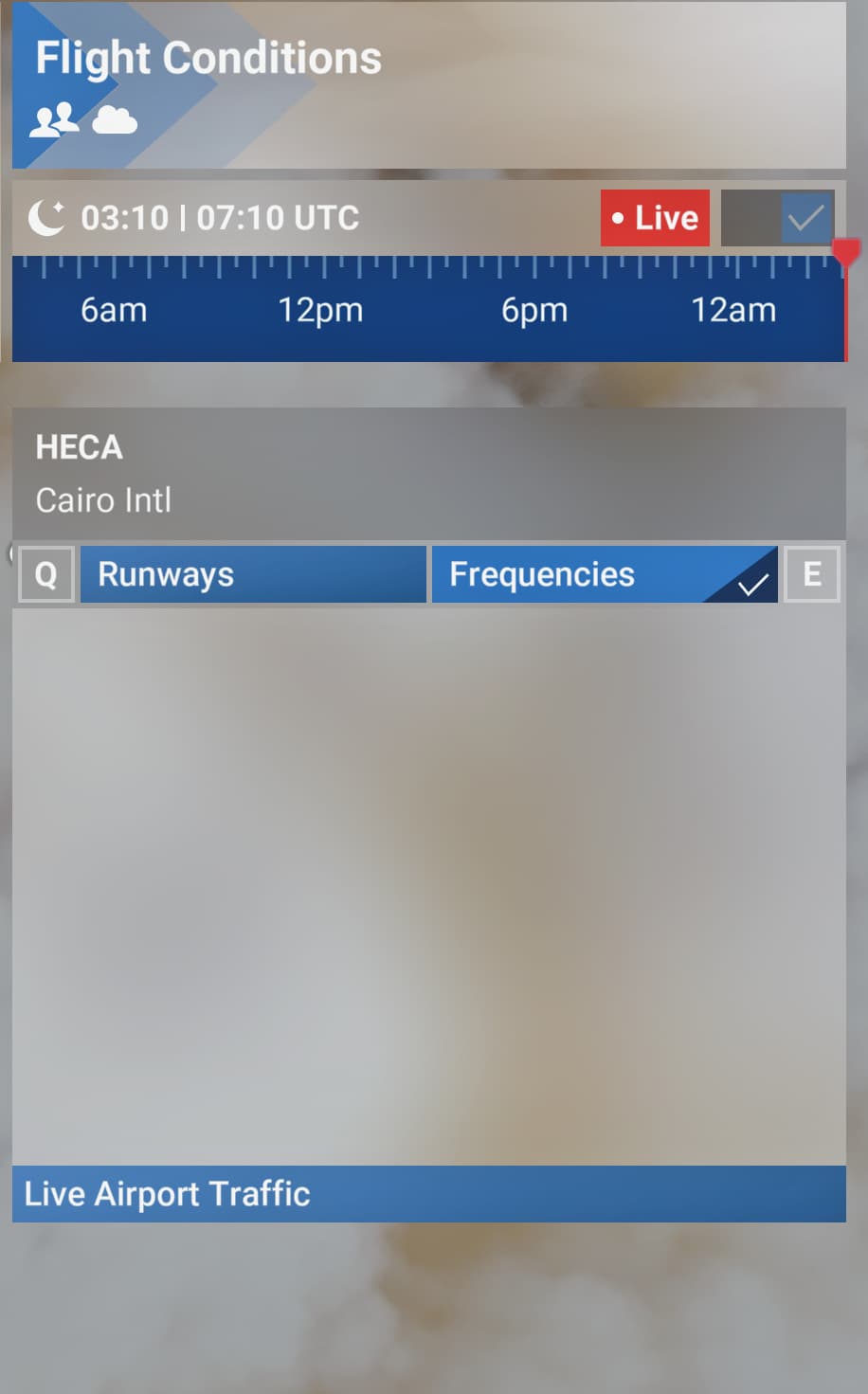The height and width of the screenshot is (1394, 868).
Task: Tap the E next-tab button
Action: [812, 574]
